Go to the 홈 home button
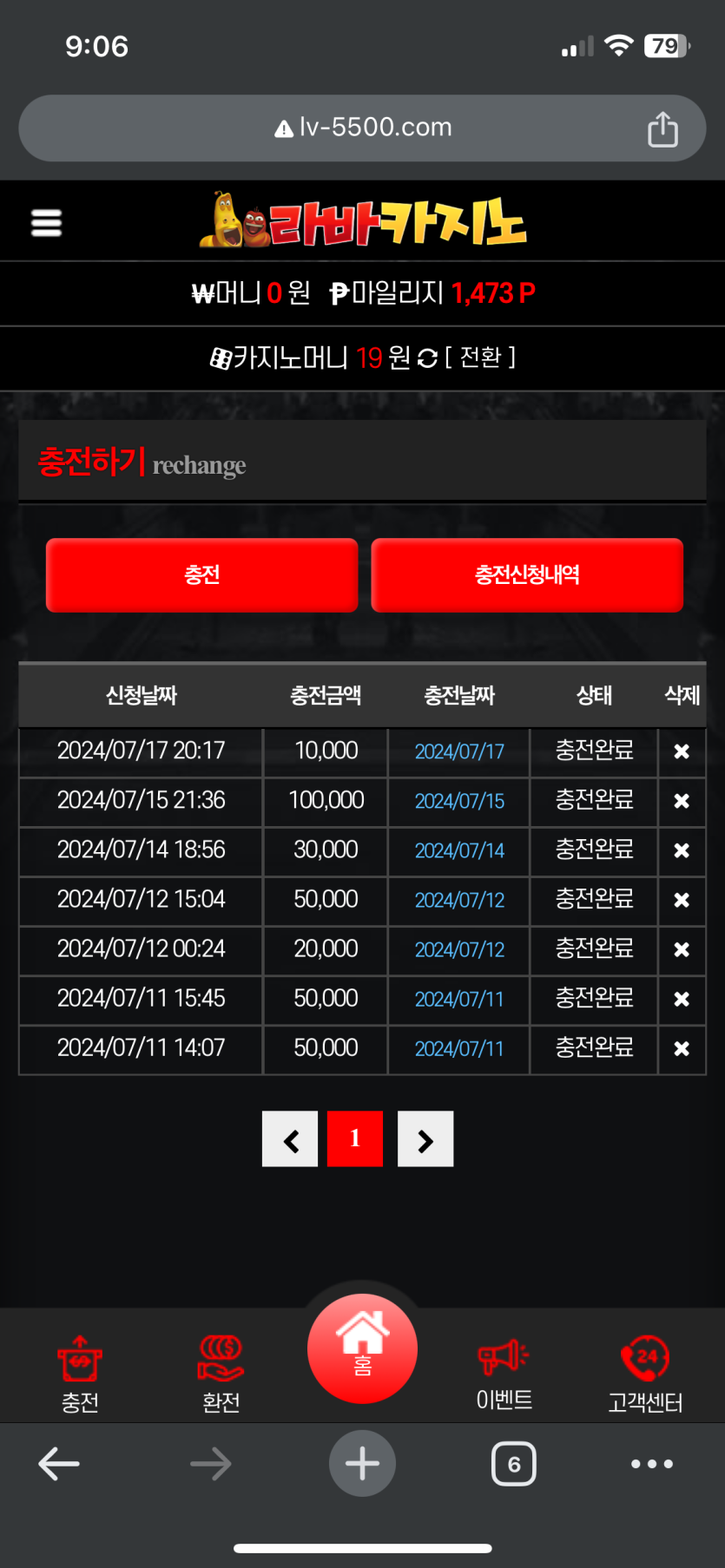 (x=362, y=1348)
